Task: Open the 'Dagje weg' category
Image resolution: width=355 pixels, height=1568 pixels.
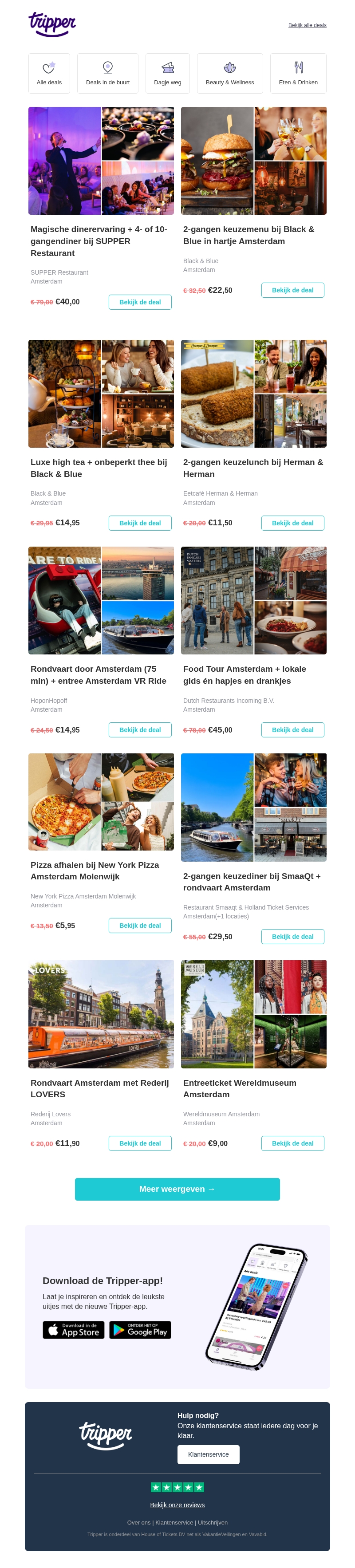Action: pos(167,74)
